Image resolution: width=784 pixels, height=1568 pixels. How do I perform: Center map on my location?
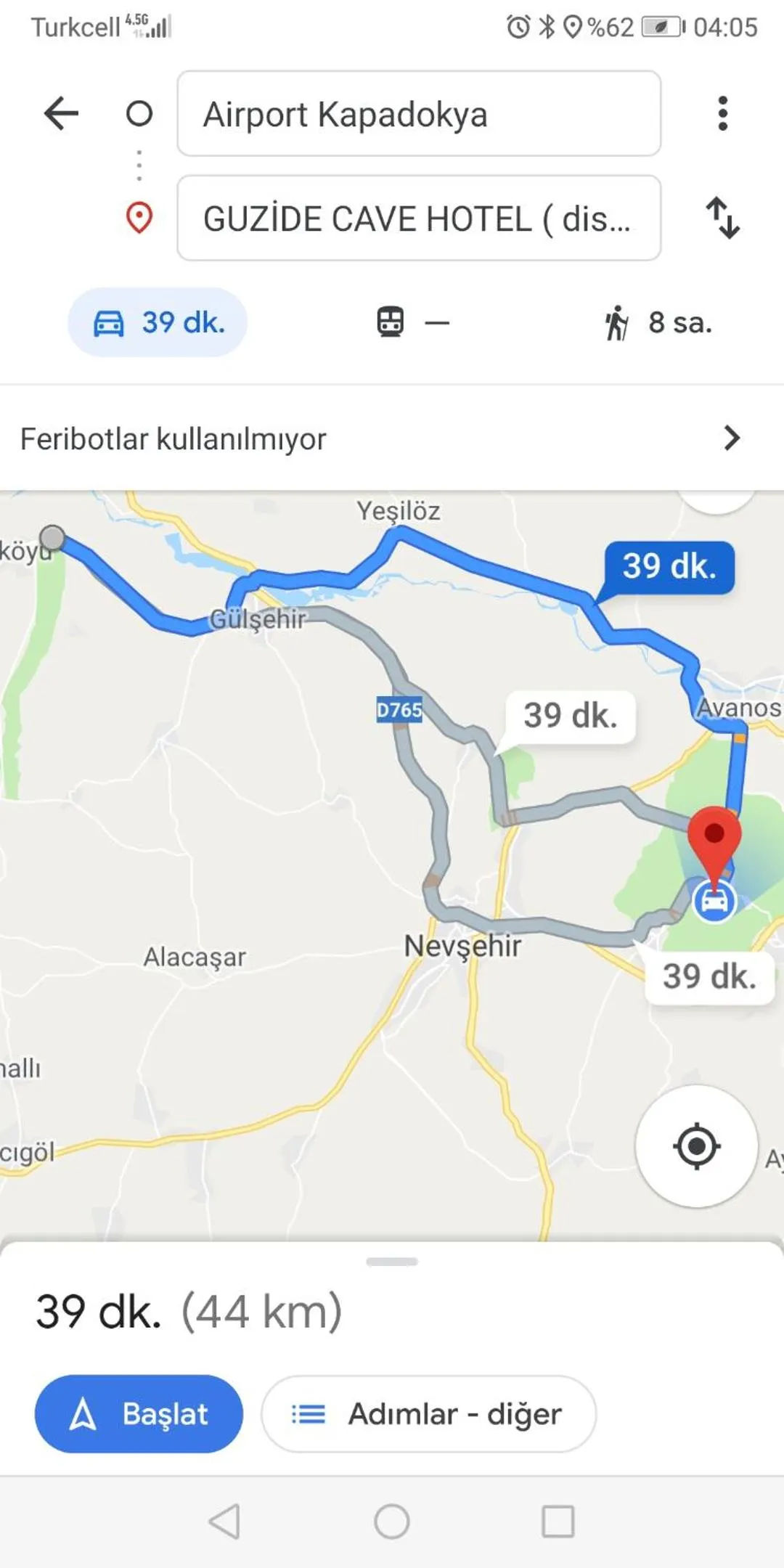click(696, 1146)
